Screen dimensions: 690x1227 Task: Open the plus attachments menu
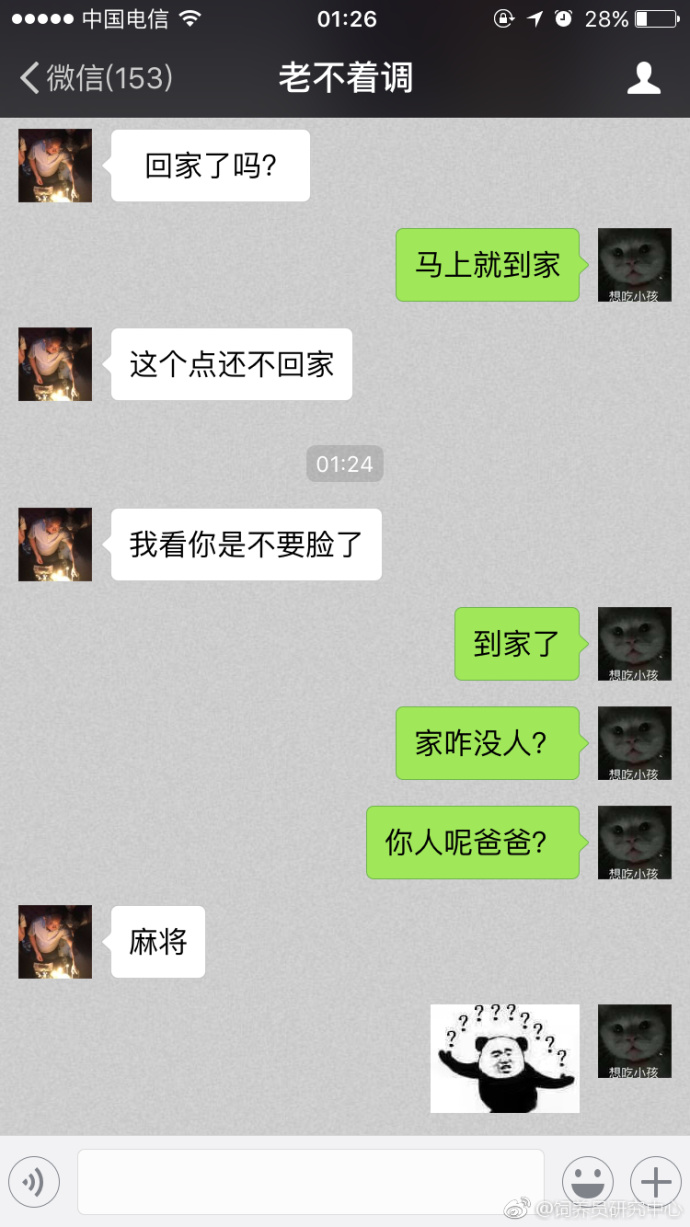coord(656,1183)
